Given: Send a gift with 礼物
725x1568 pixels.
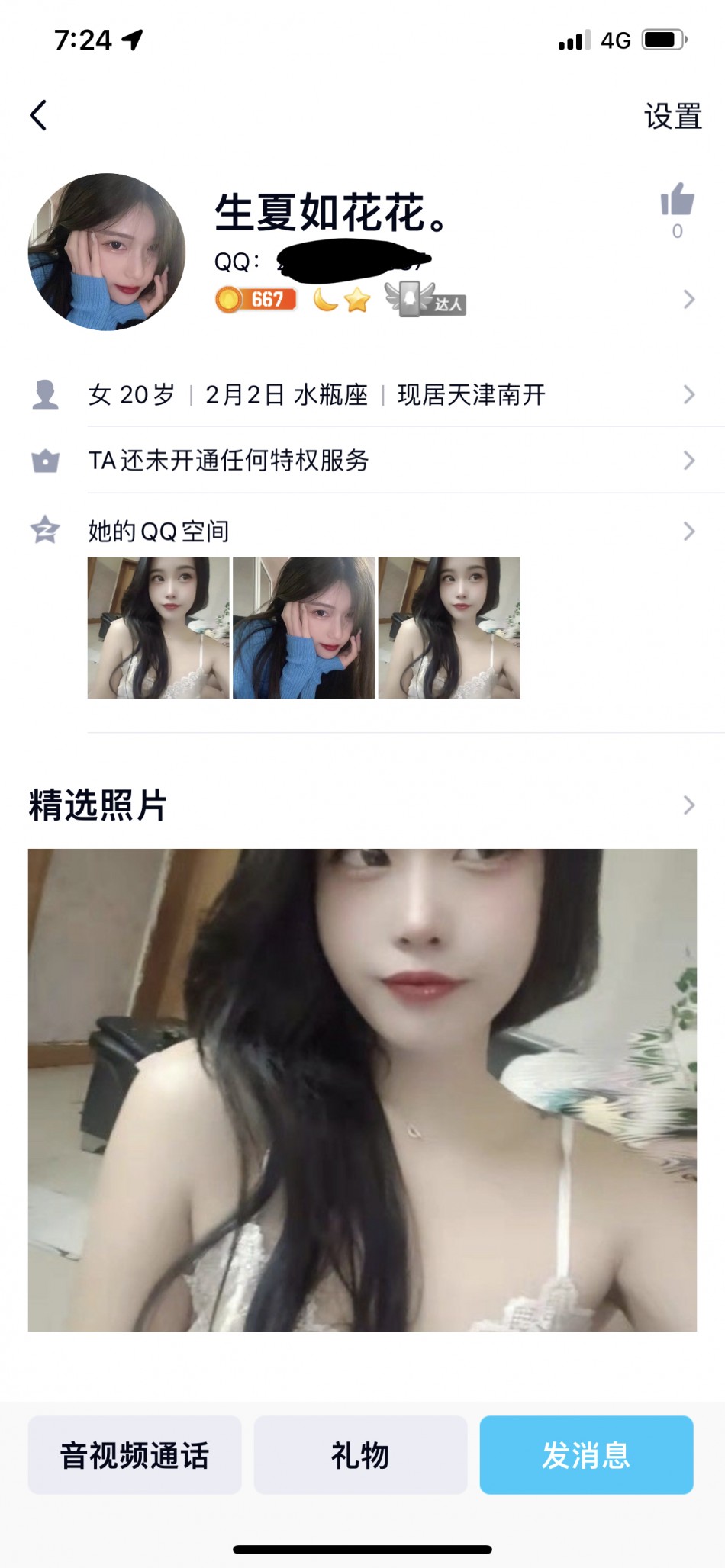Looking at the screenshot, I should point(360,1454).
